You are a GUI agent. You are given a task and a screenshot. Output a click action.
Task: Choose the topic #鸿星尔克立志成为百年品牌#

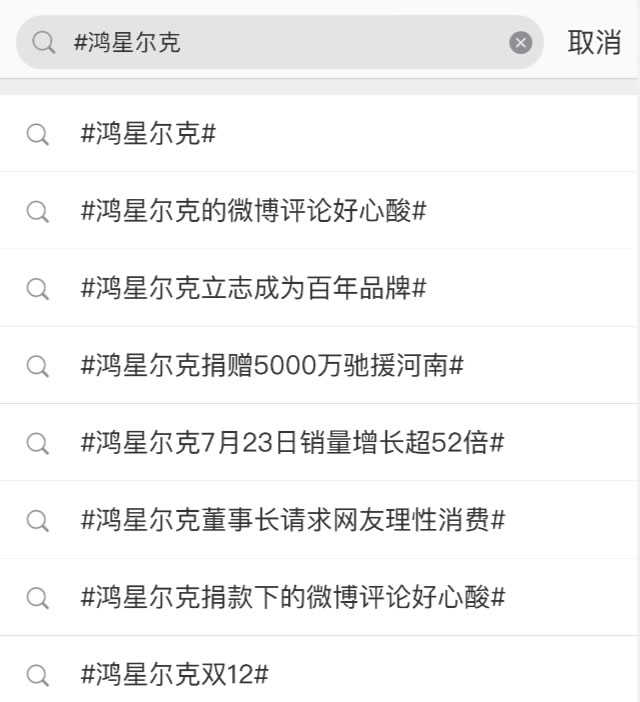254,288
